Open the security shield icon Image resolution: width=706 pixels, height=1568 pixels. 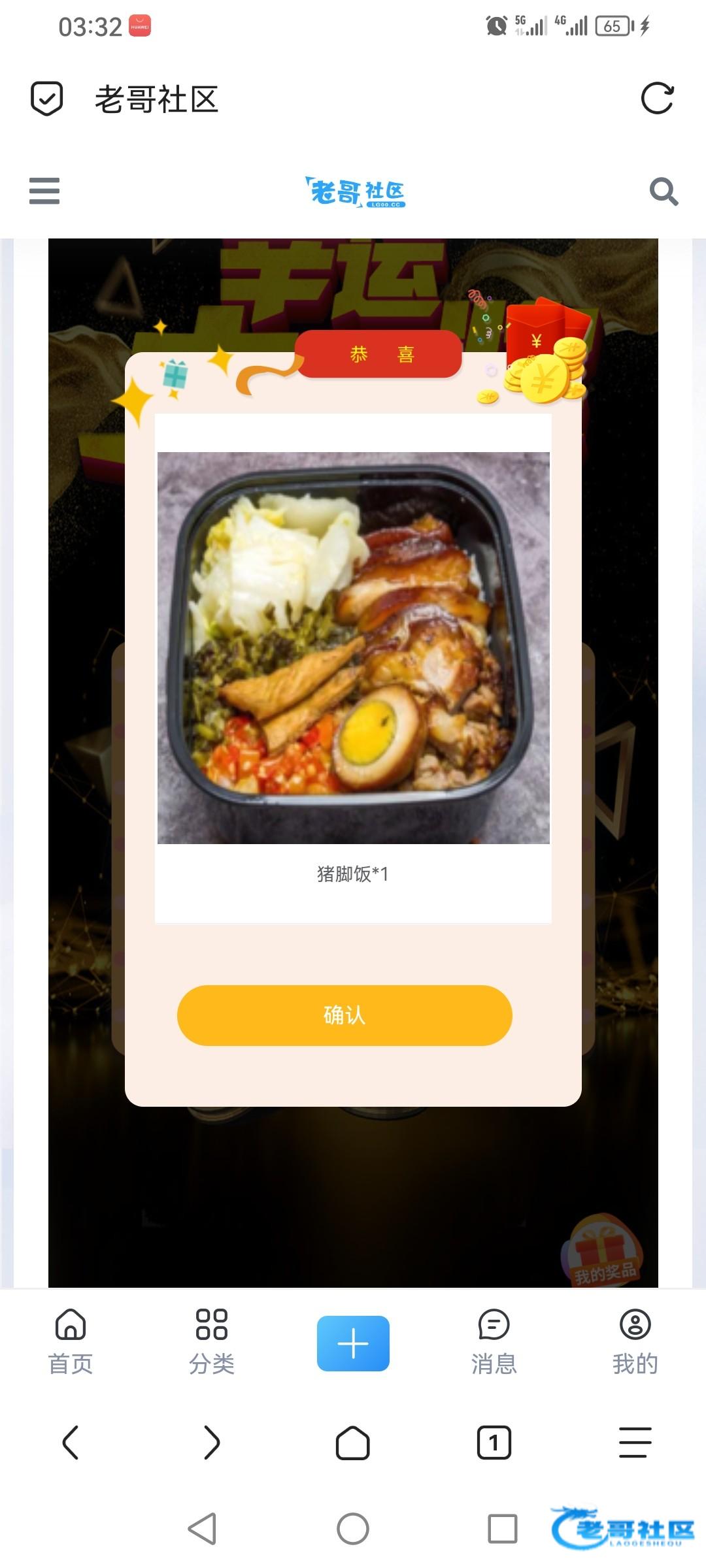coord(47,99)
